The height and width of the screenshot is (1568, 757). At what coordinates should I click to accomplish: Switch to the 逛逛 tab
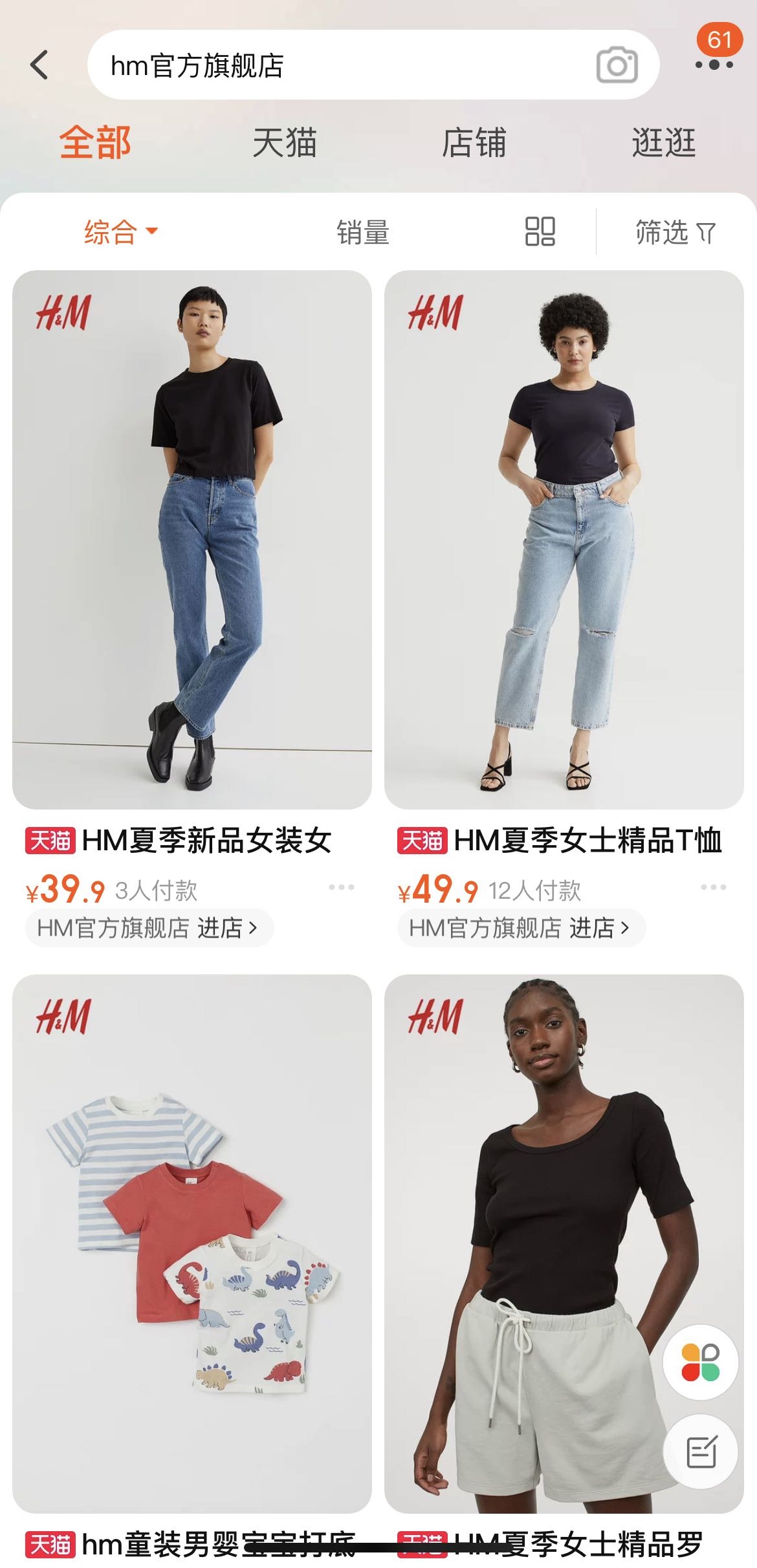(664, 143)
